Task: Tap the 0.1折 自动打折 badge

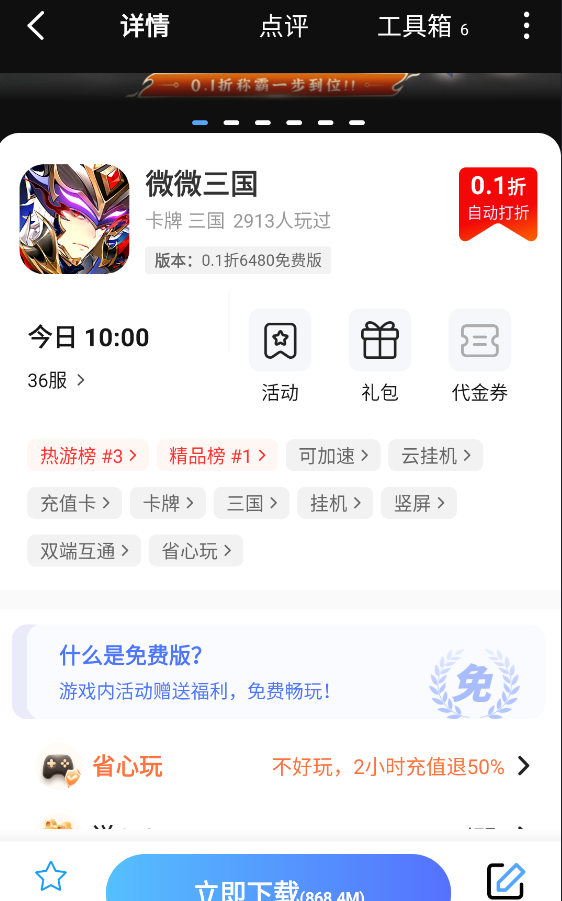Action: pyautogui.click(x=498, y=204)
